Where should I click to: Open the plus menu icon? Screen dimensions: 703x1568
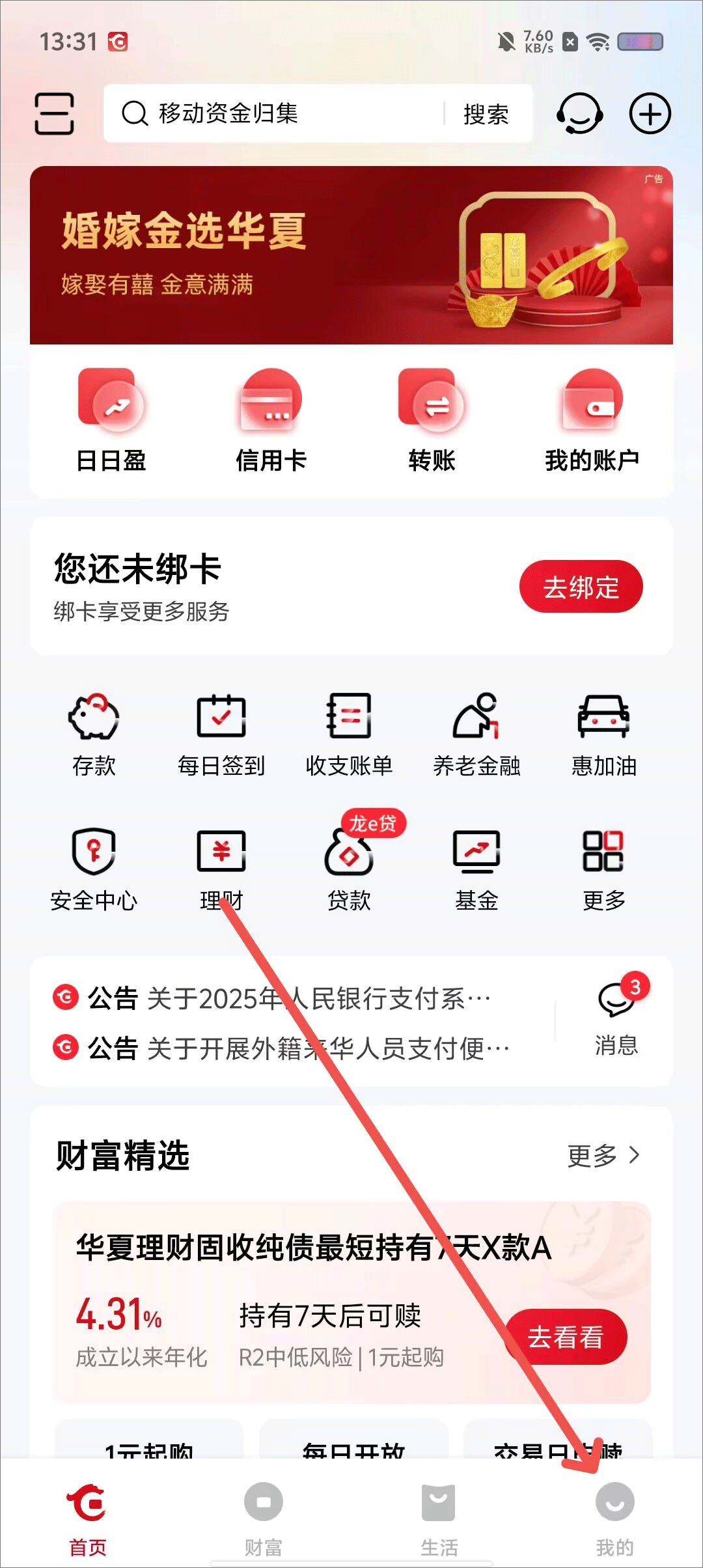(650, 114)
